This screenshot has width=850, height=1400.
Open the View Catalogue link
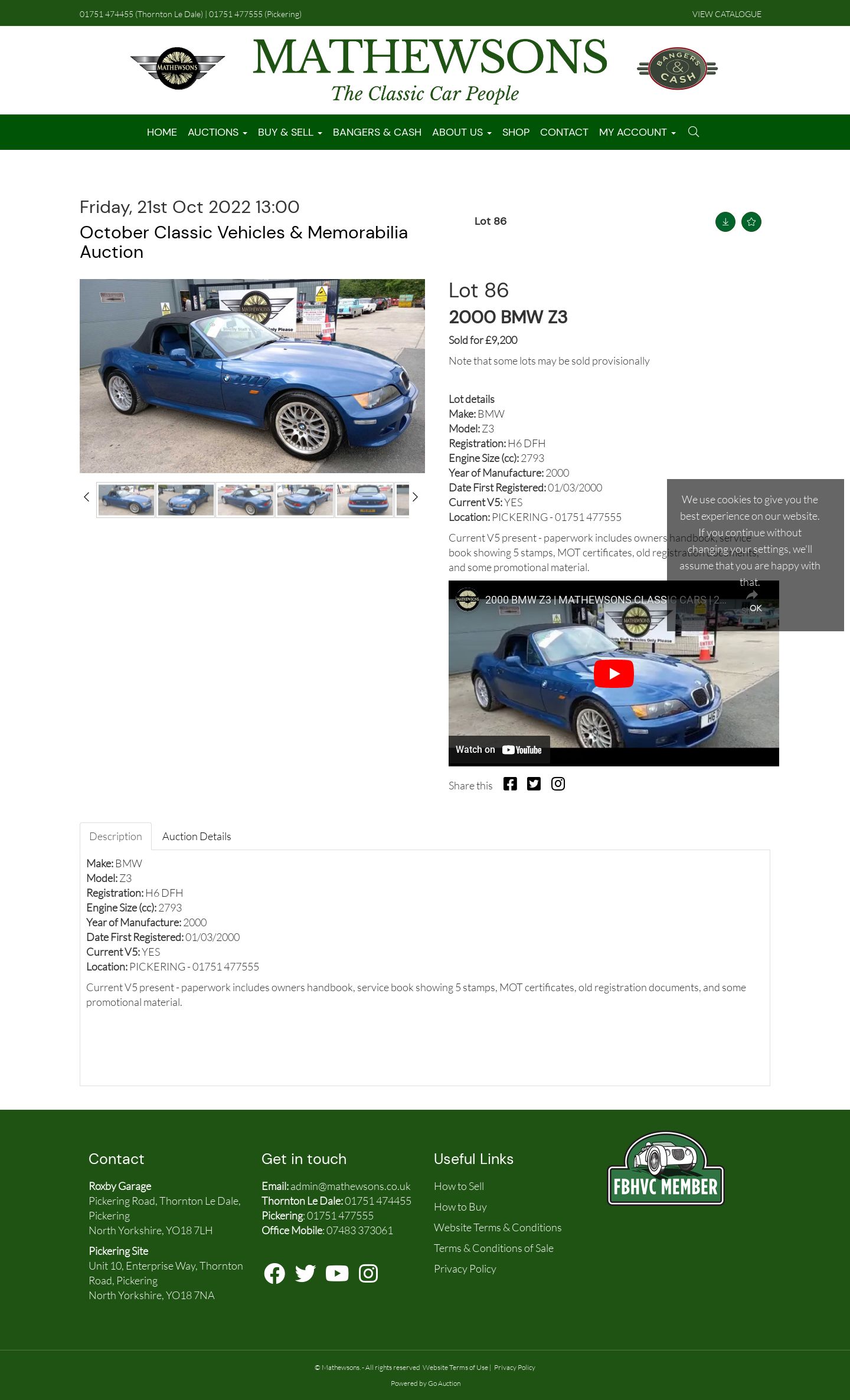pyautogui.click(x=727, y=14)
